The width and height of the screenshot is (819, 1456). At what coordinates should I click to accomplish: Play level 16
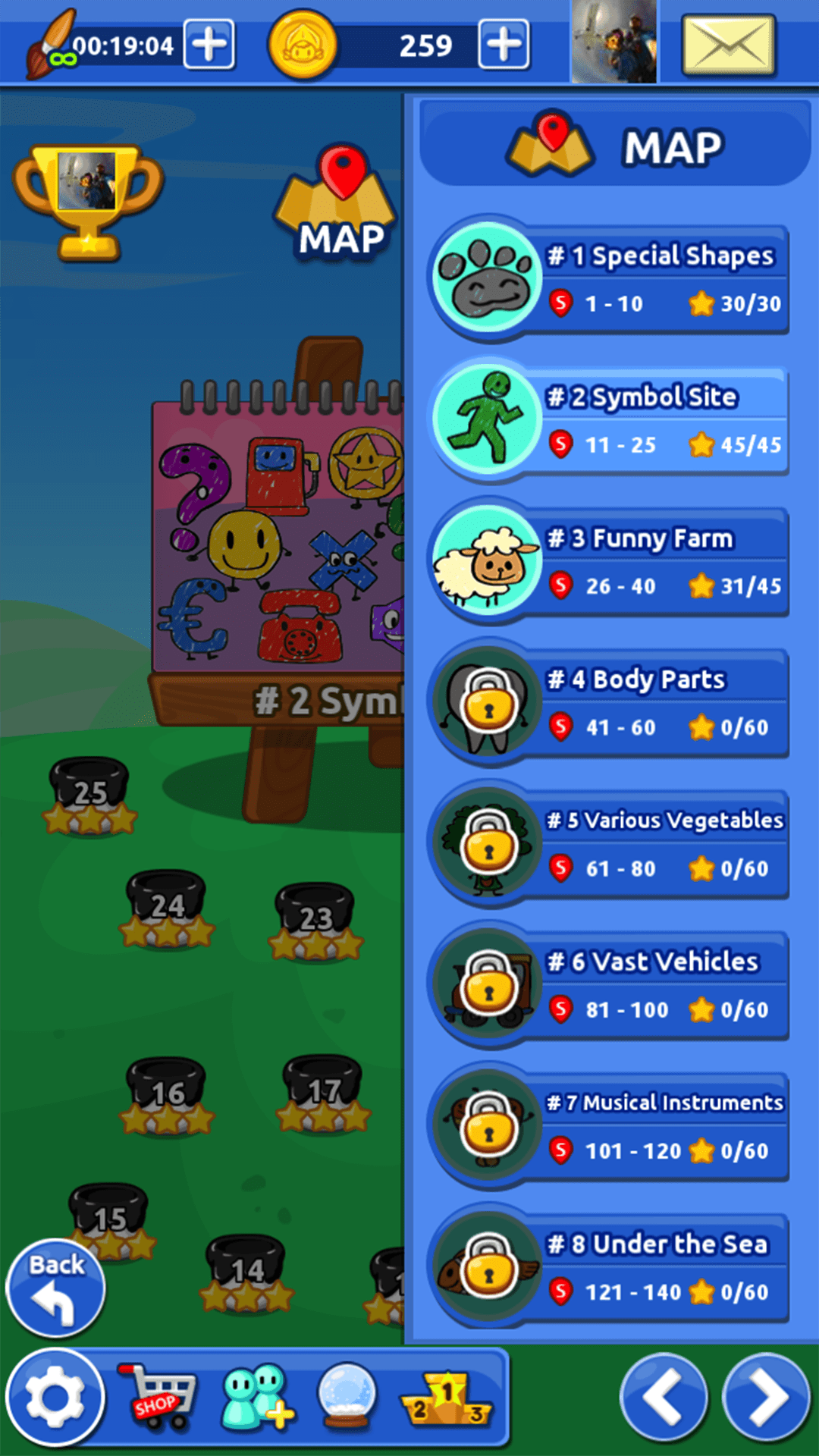click(167, 1094)
